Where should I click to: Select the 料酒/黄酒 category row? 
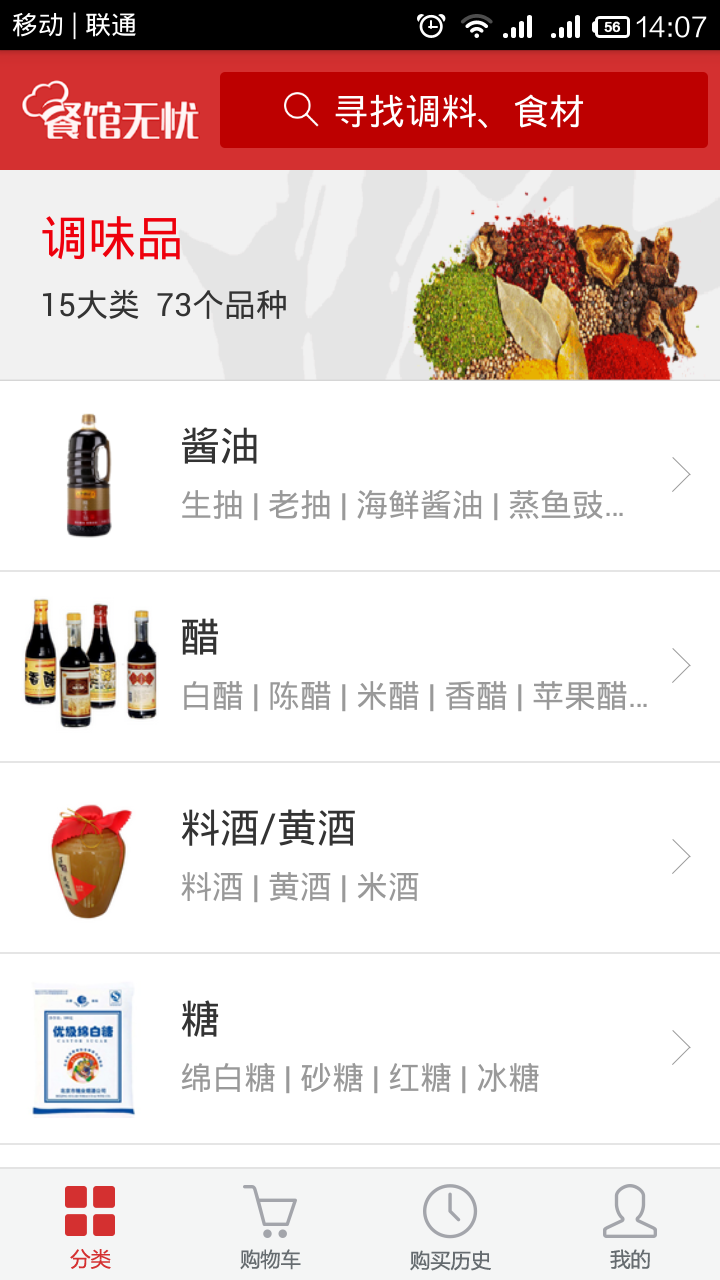360,858
